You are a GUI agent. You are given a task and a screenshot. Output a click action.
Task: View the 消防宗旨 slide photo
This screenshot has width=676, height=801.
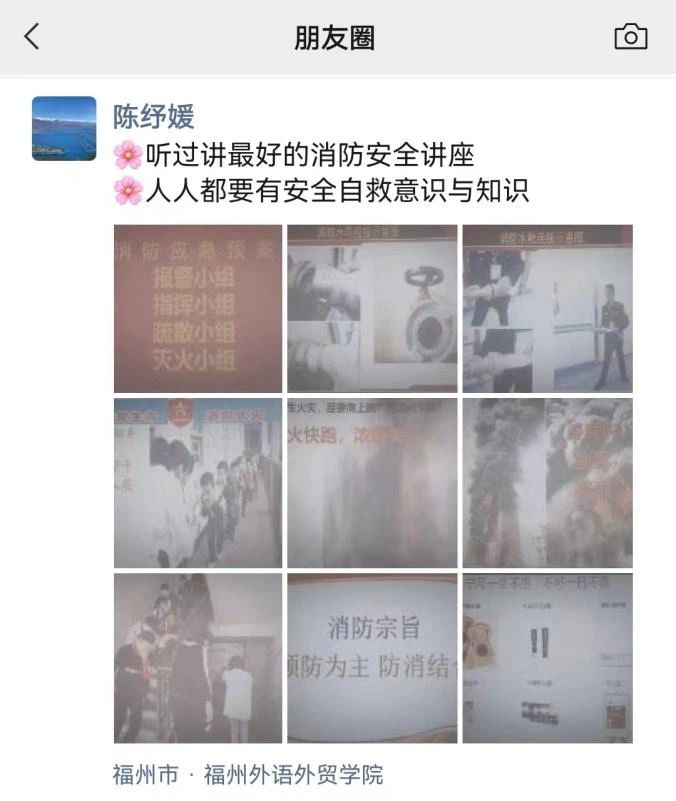[372, 657]
